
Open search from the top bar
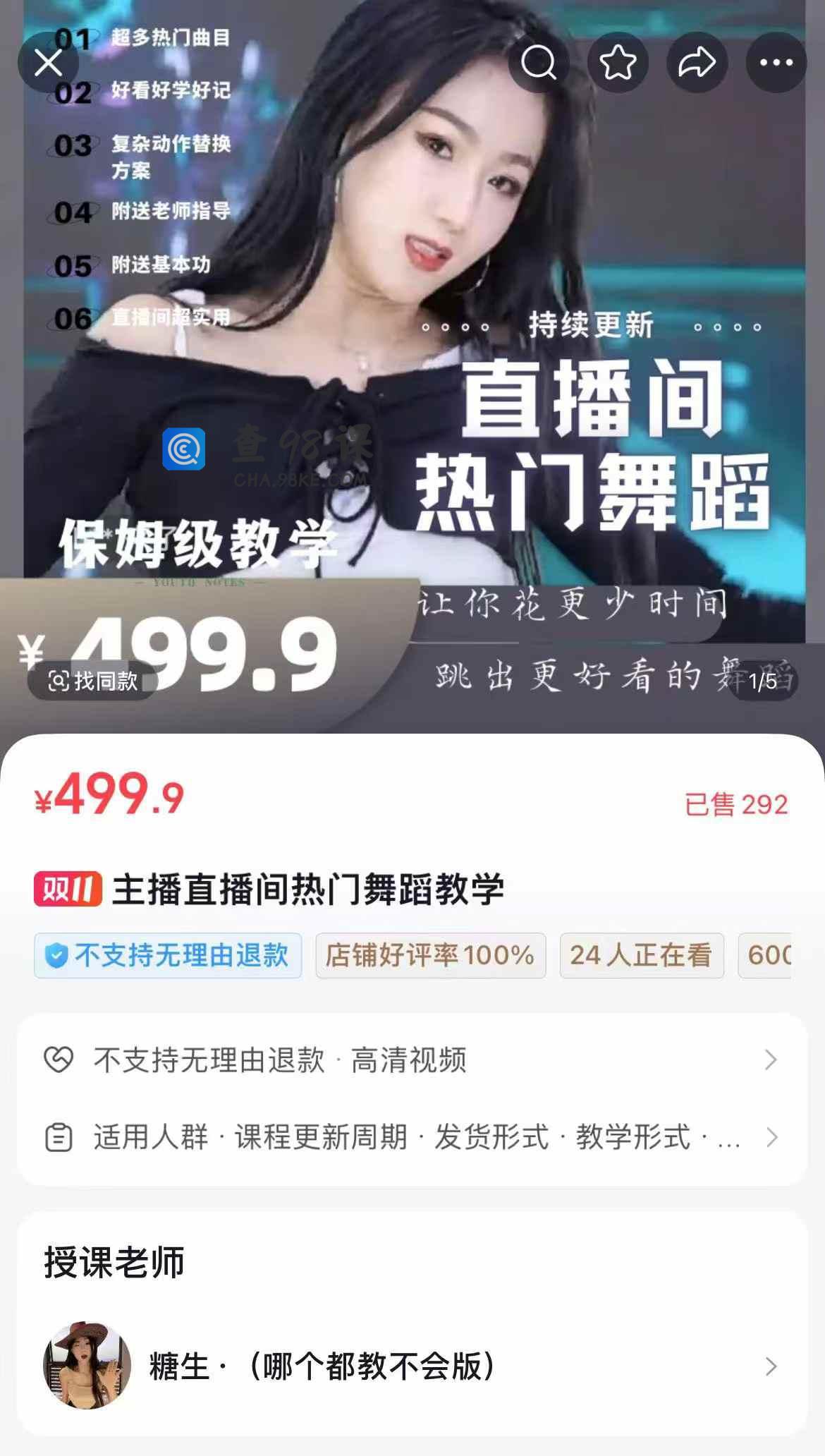(x=539, y=63)
